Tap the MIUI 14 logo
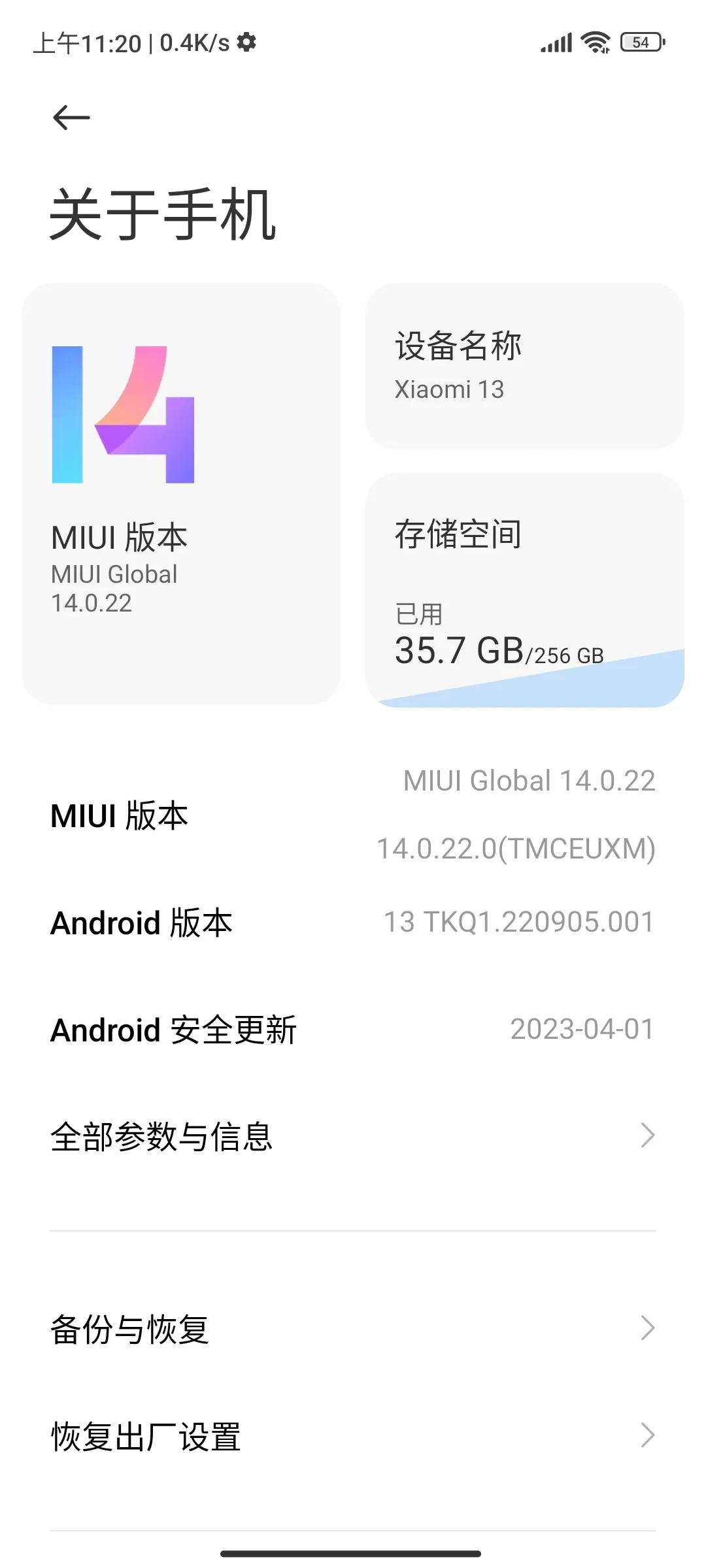Viewport: 706px width, 1568px height. [x=123, y=416]
